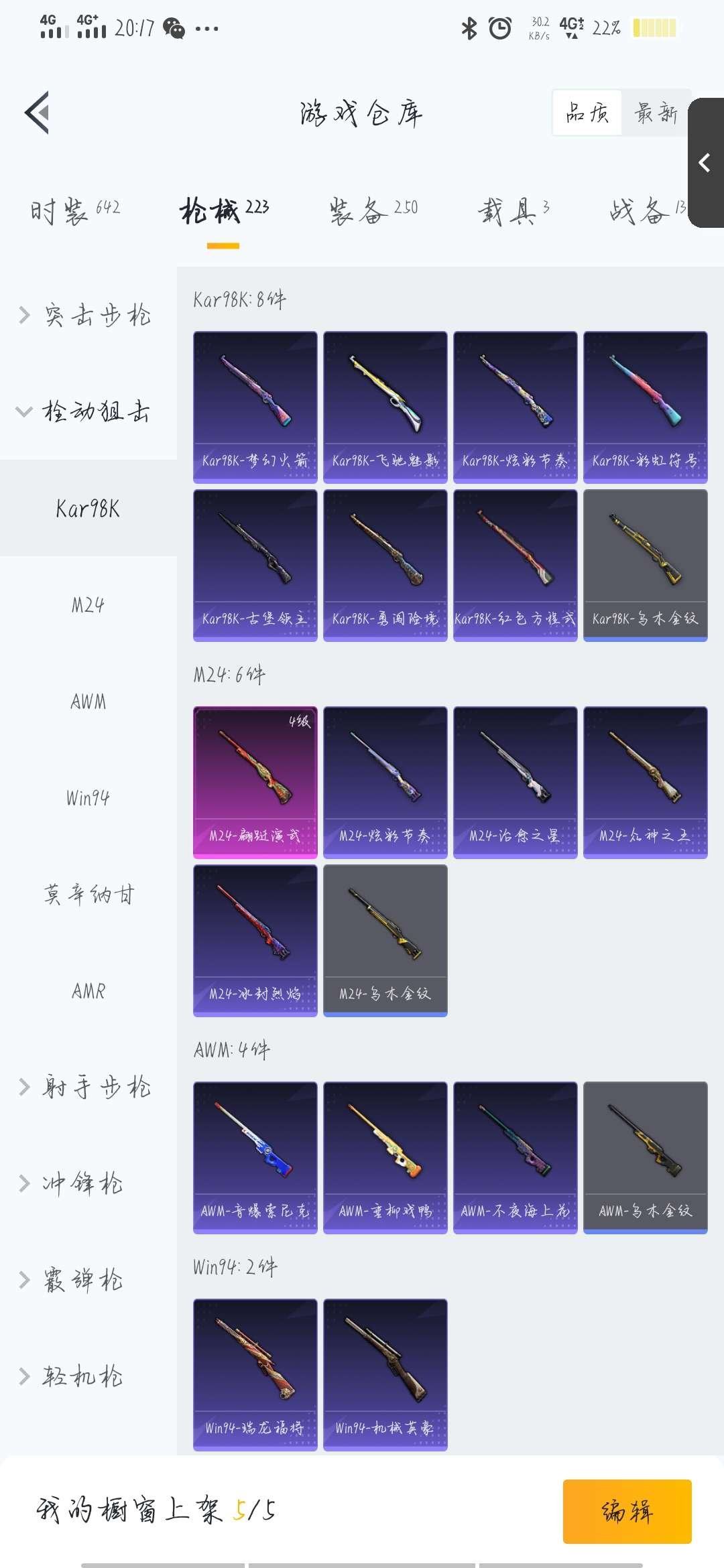The height and width of the screenshot is (1568, 724).
Task: Sort the warehouse by 品质
Action: [587, 113]
